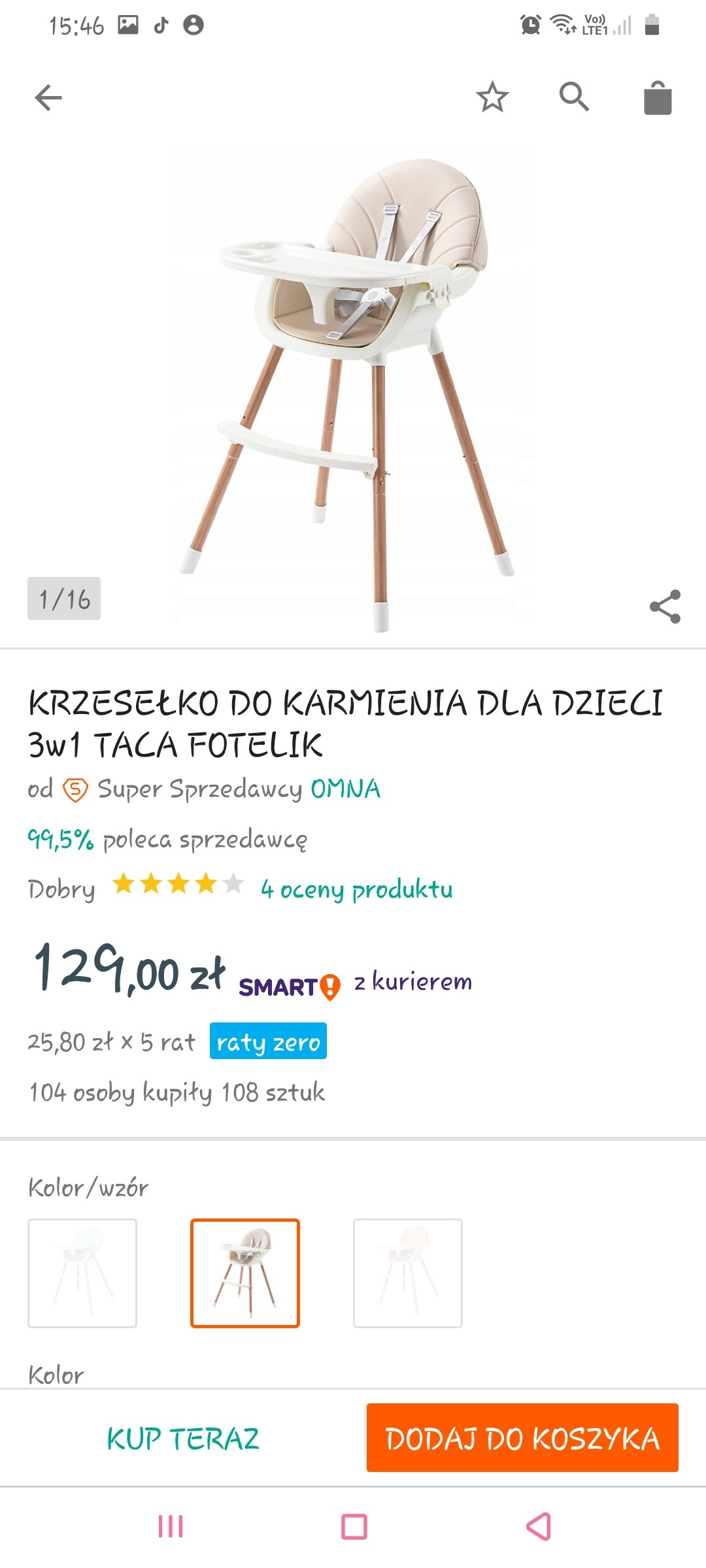Tap the raty zero installment badge
Image resolution: width=706 pixels, height=1568 pixels.
268,1041
